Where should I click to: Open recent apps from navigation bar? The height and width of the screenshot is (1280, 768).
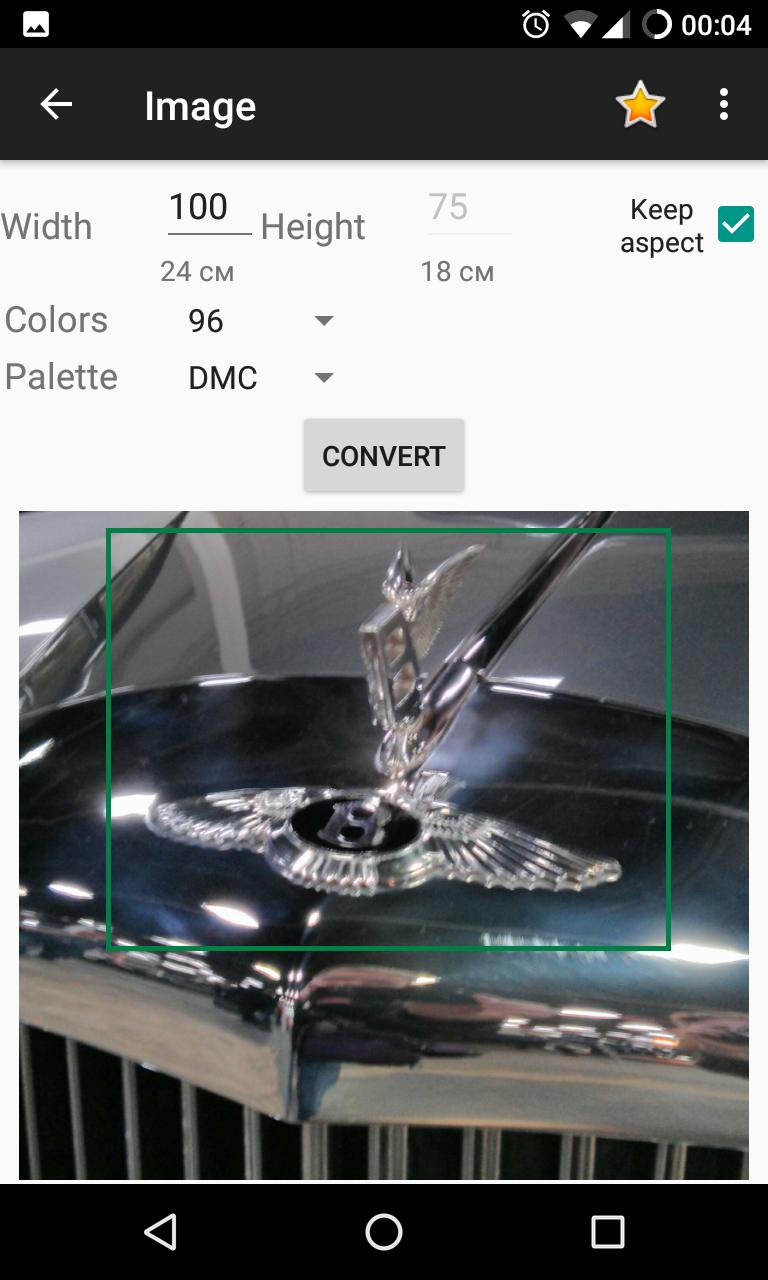(607, 1232)
